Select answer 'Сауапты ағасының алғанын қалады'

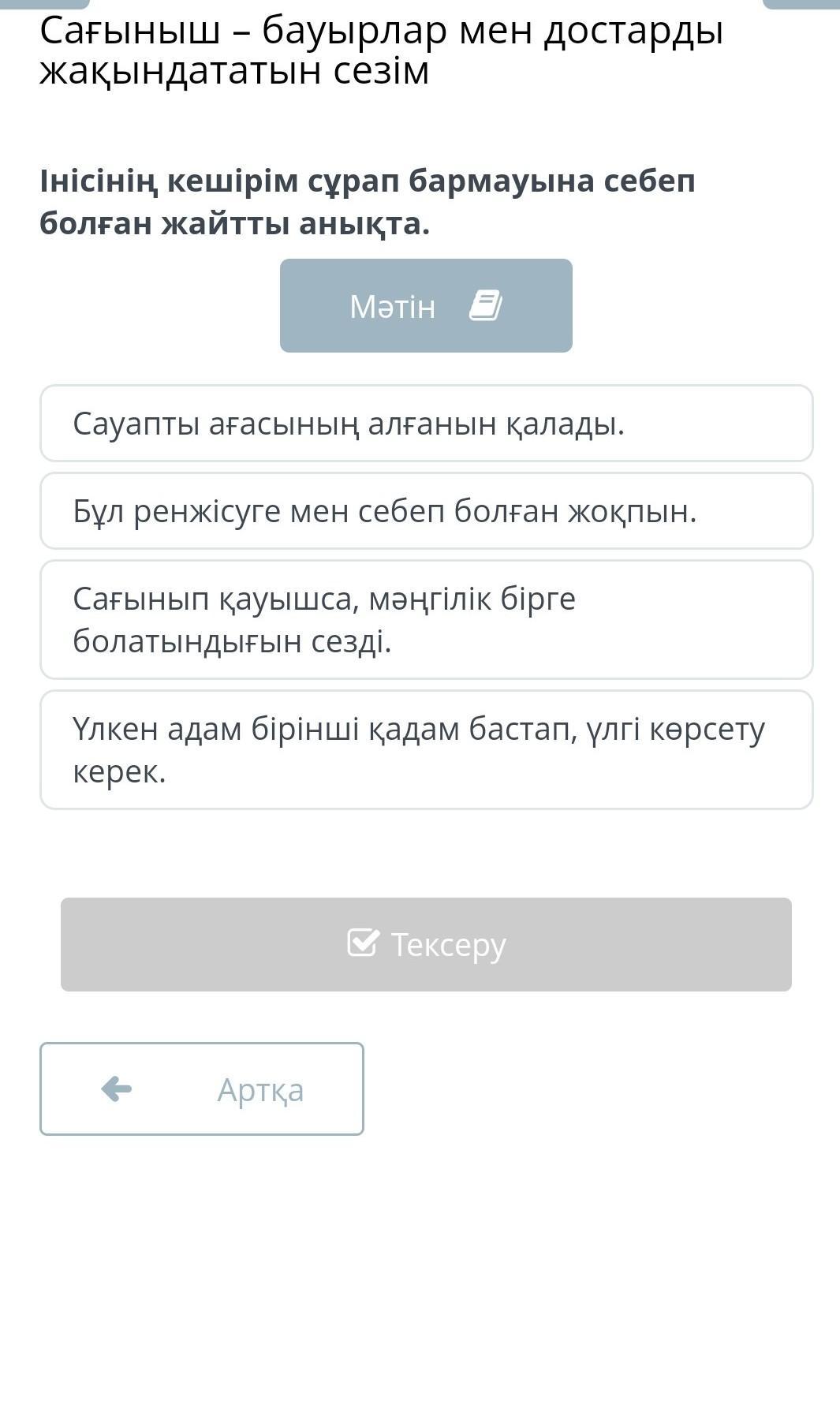426,424
